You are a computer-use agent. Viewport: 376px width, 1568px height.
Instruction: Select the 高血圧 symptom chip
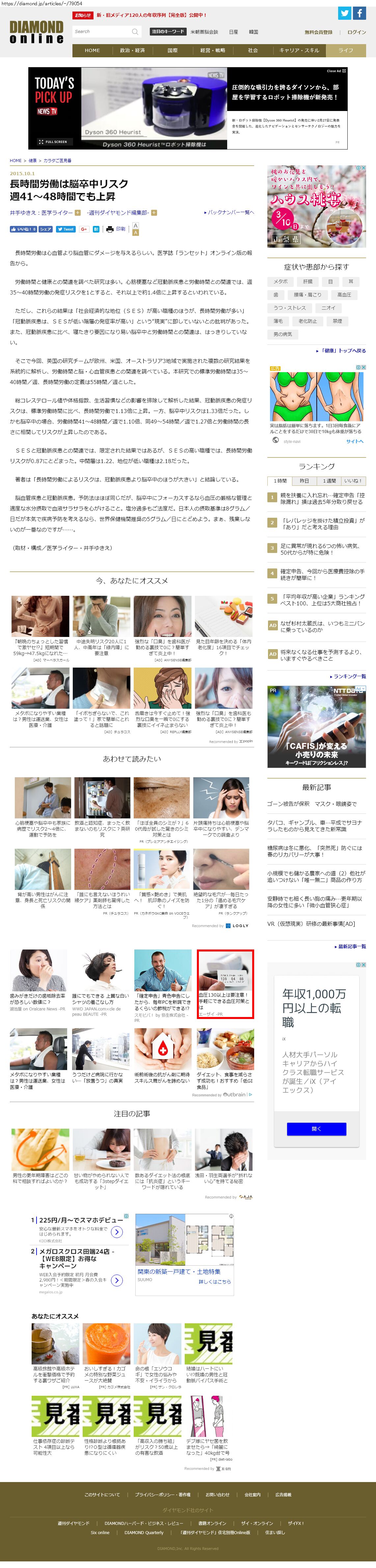(344, 295)
